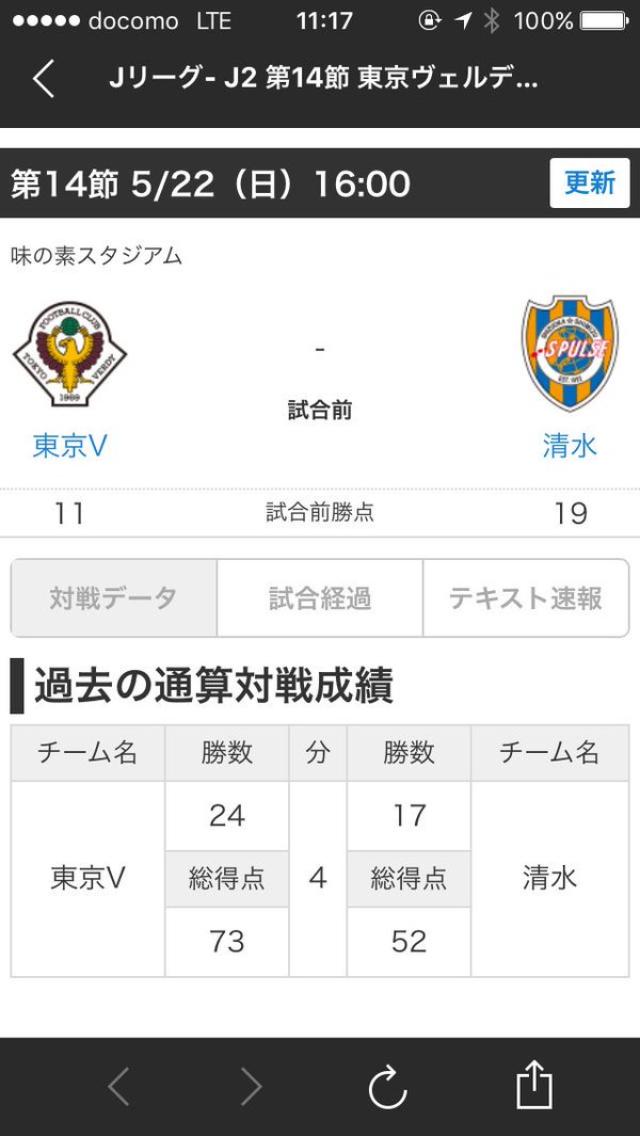The width and height of the screenshot is (640, 1136).
Task: Open the 東京V team link
Action: pyautogui.click(x=70, y=446)
